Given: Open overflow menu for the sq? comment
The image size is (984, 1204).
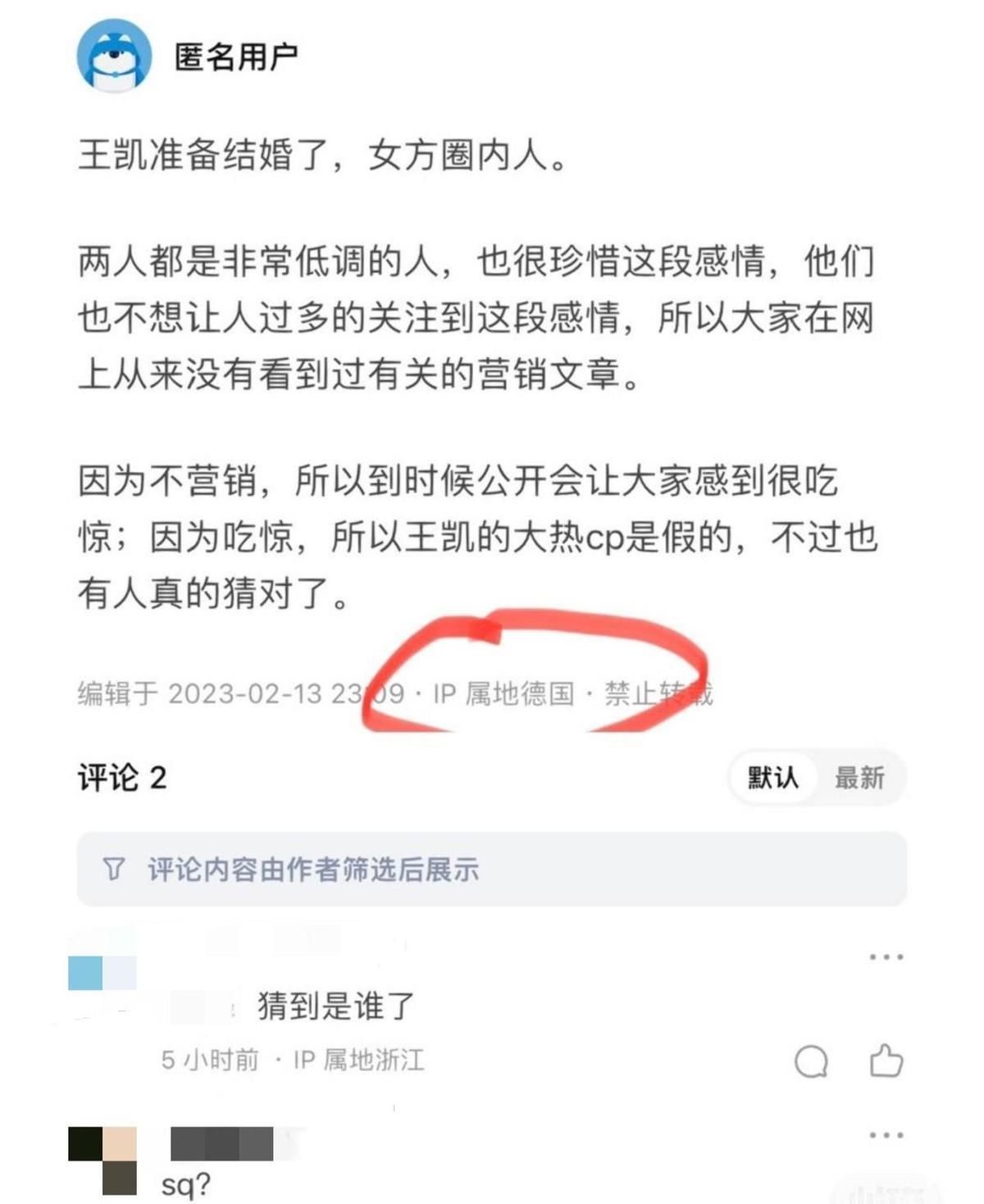Looking at the screenshot, I should coord(886,1135).
